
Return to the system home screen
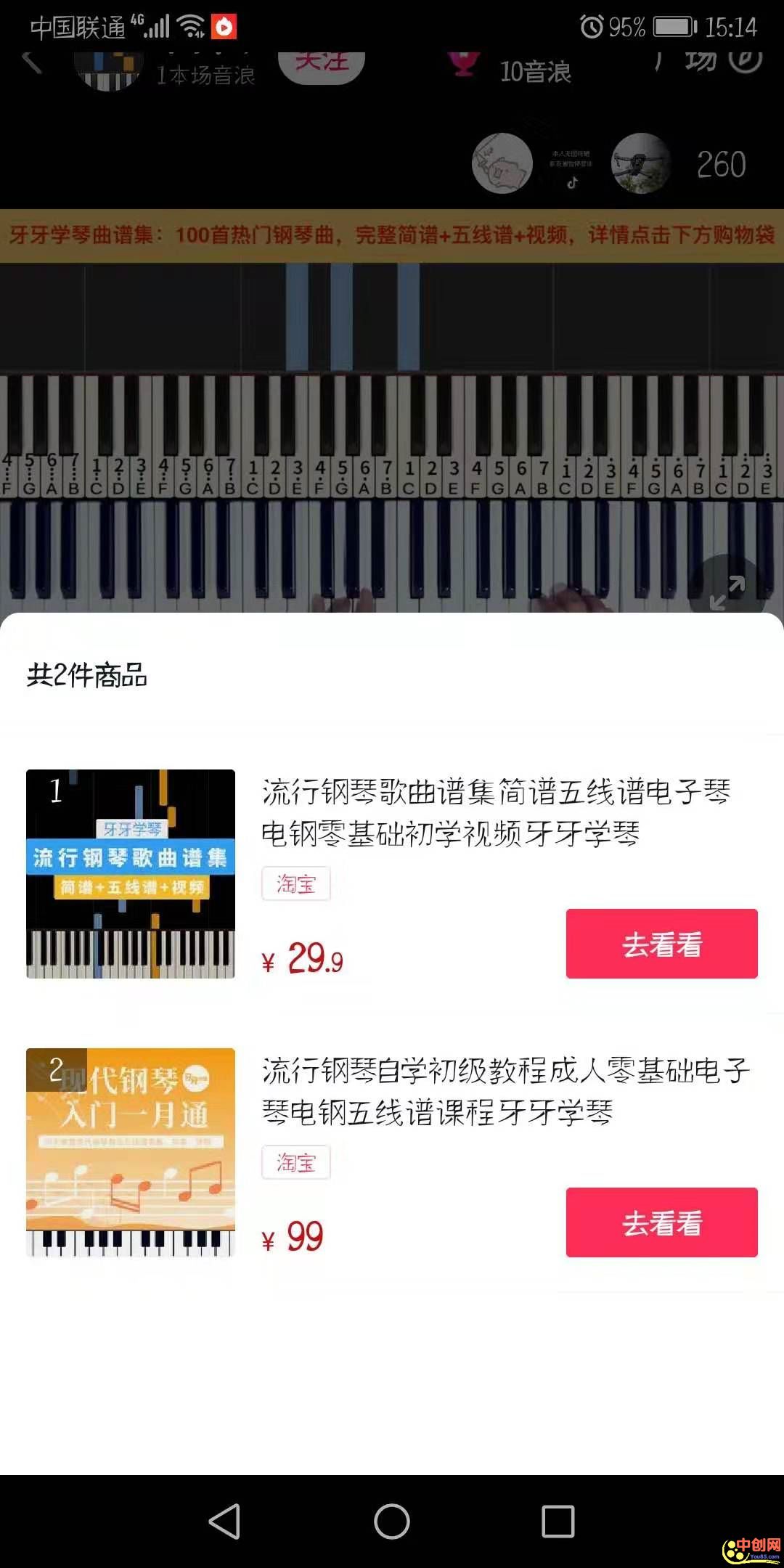point(392,1521)
